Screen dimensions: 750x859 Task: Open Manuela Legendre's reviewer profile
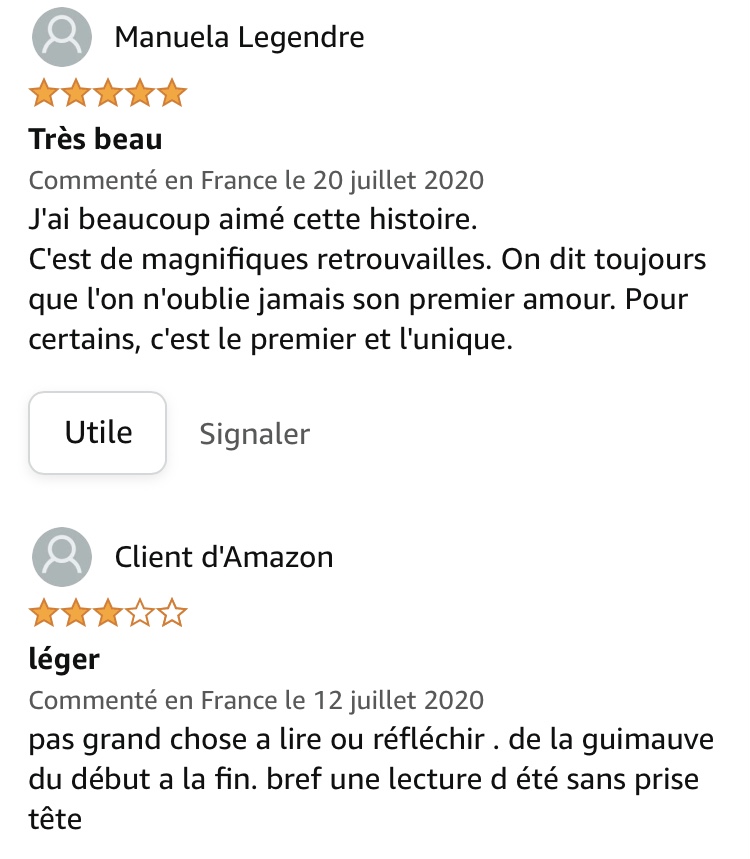coord(238,38)
